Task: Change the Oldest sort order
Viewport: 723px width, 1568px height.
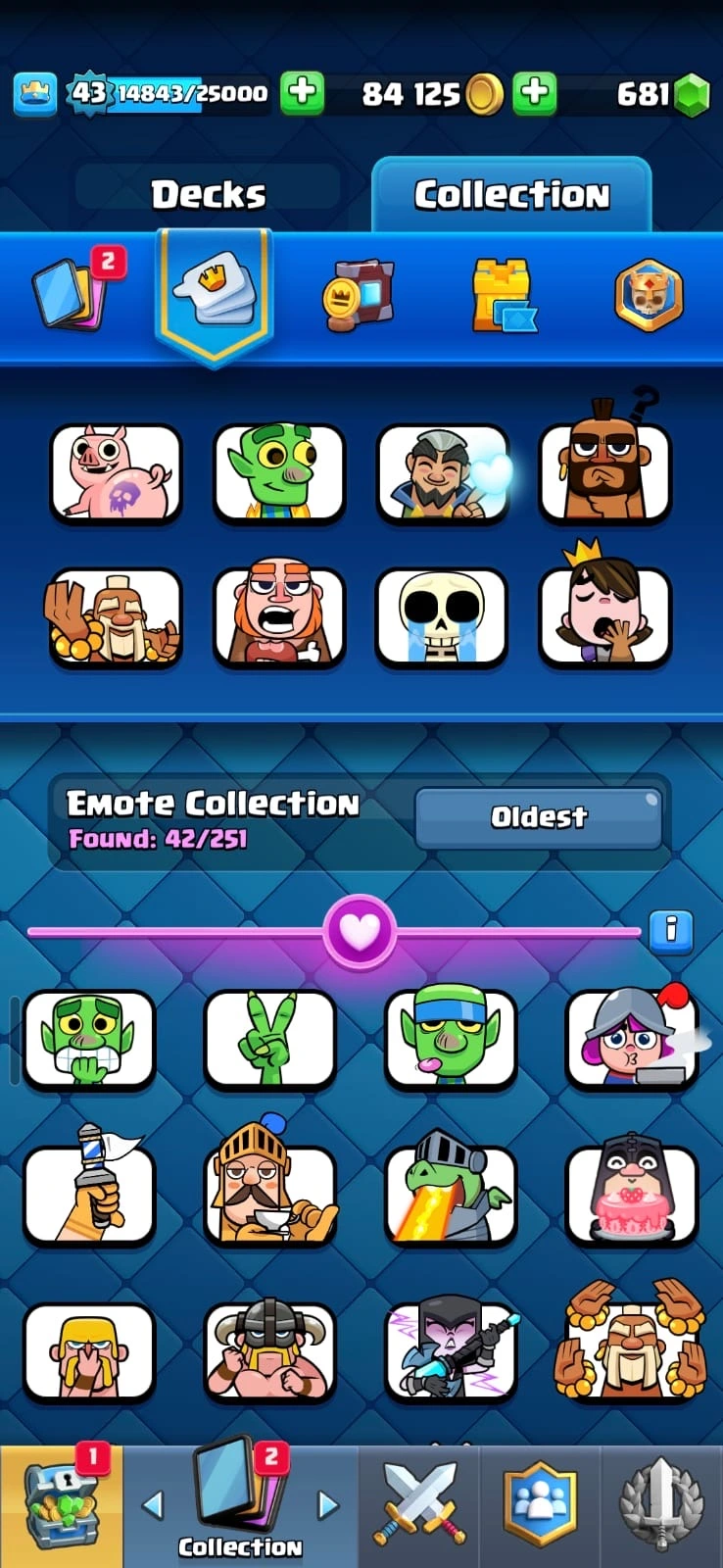Action: tap(538, 817)
